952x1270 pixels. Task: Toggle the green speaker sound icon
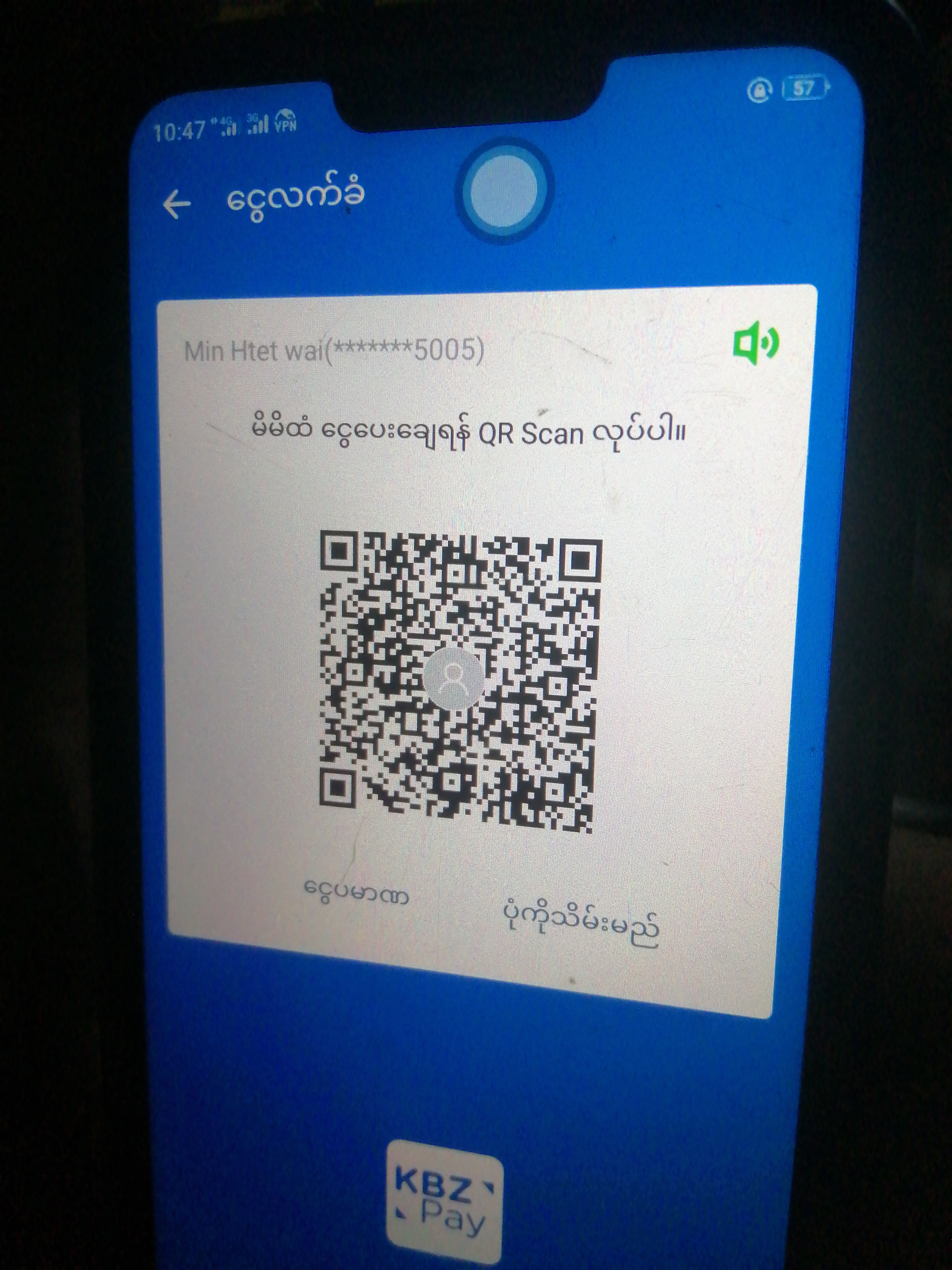(x=755, y=342)
